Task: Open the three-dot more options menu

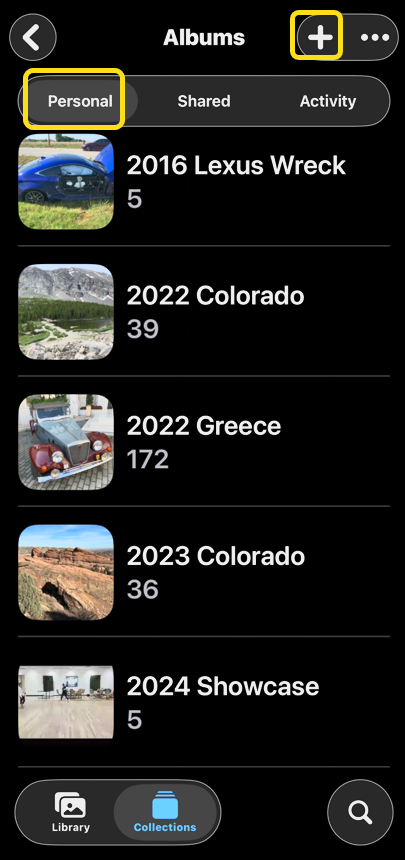Action: click(x=375, y=37)
